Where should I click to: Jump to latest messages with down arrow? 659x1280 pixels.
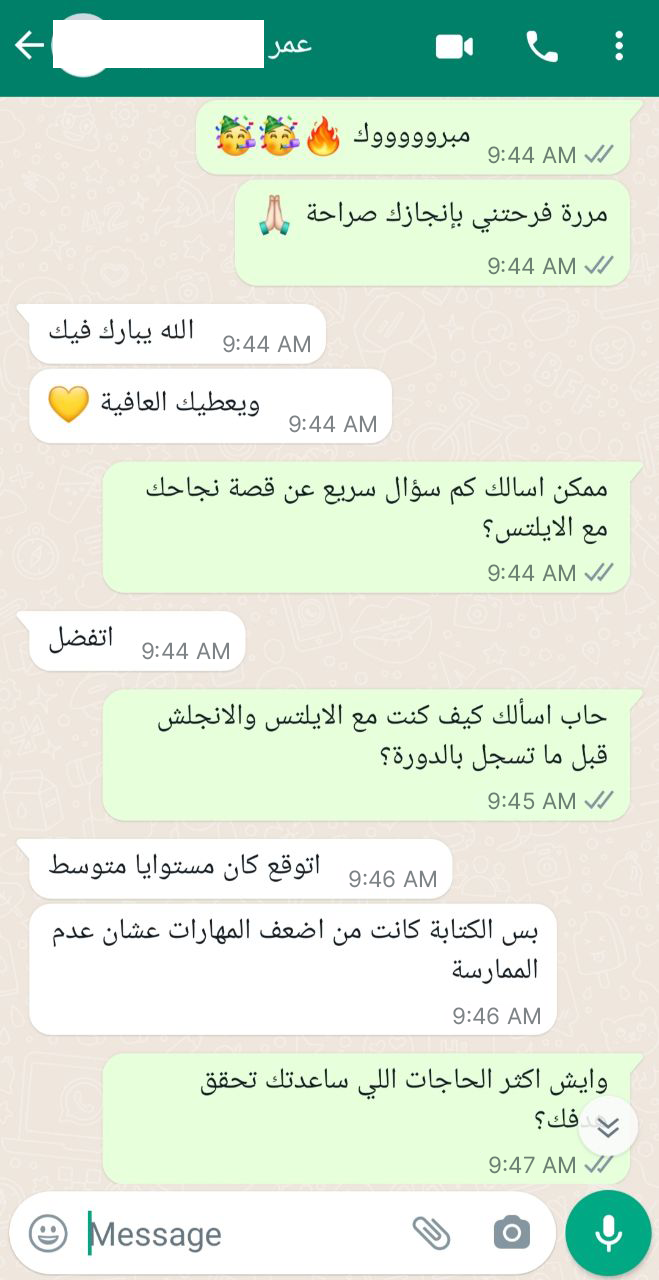(x=607, y=1126)
